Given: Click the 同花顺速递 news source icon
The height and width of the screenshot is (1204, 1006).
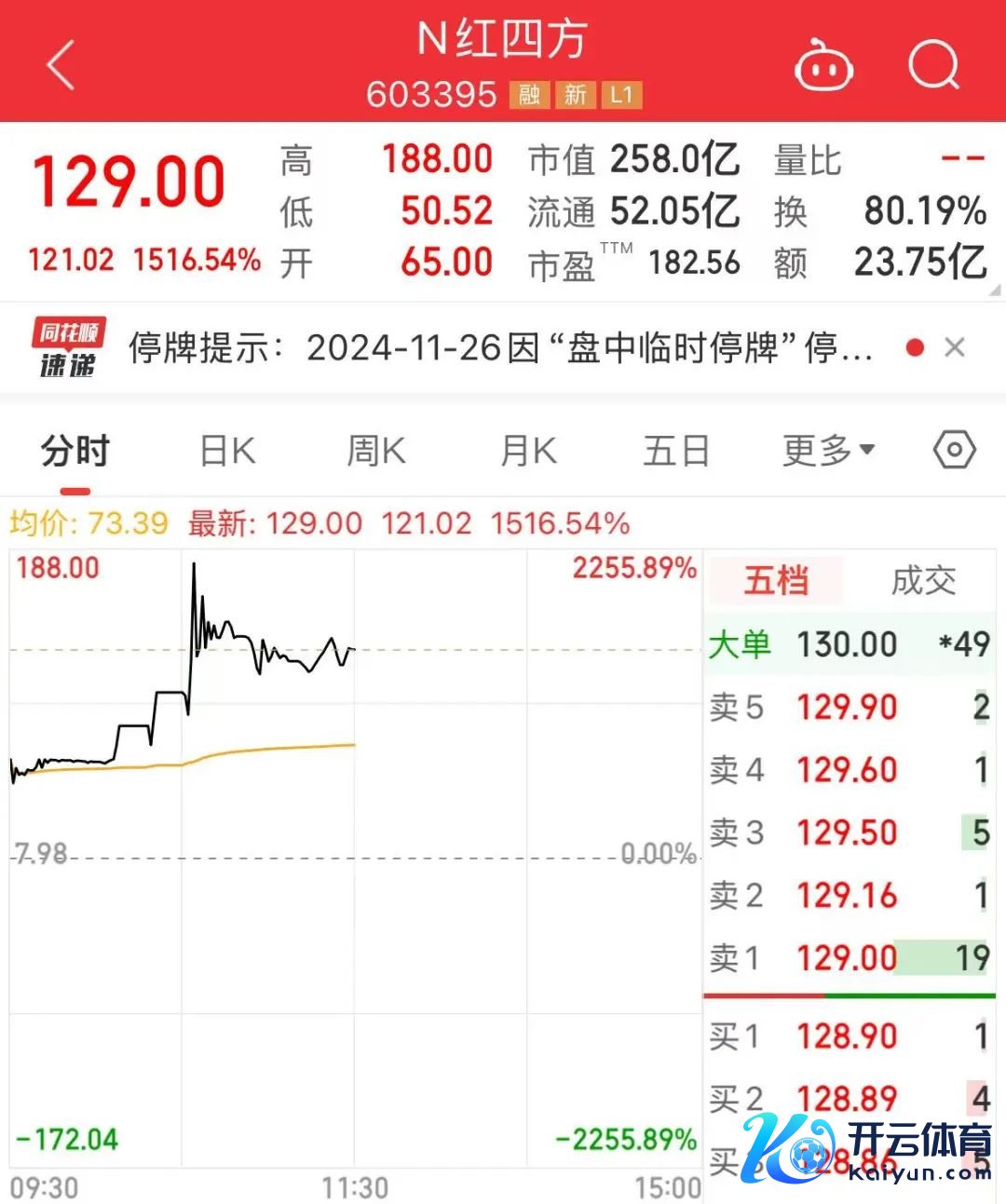Looking at the screenshot, I should tap(66, 346).
